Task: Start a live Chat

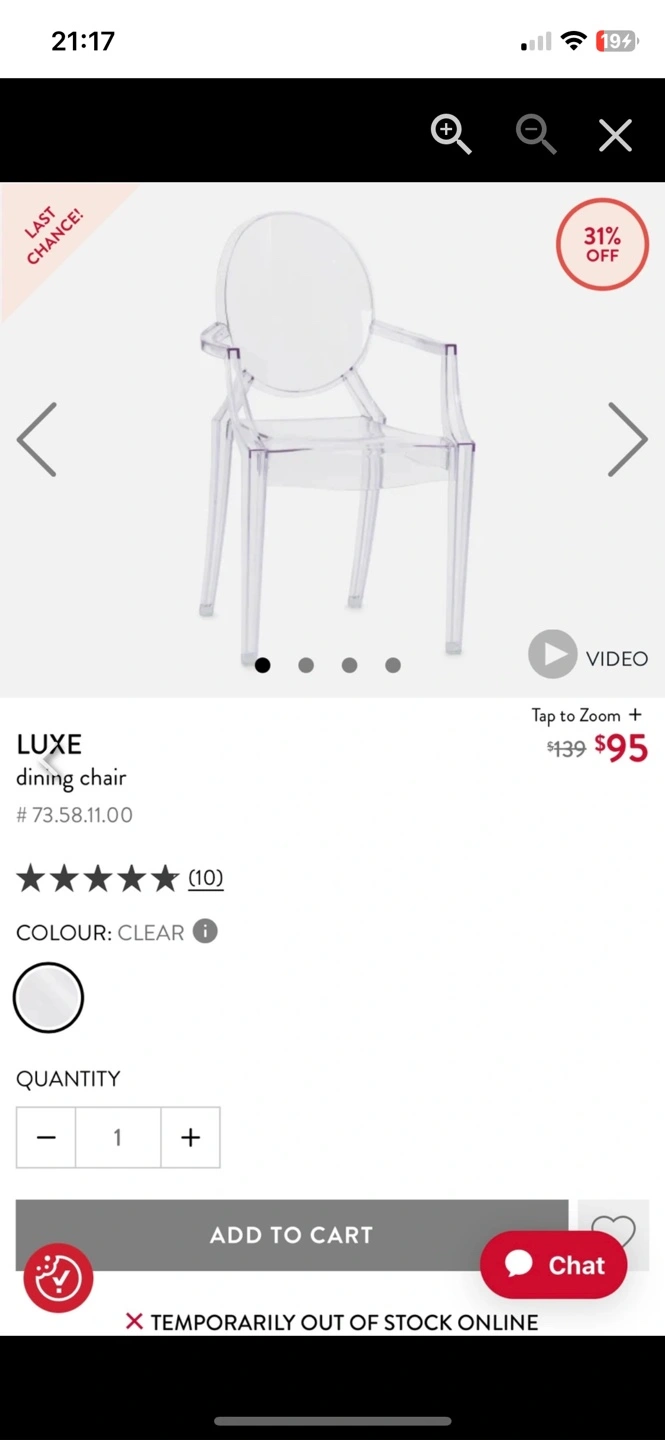Action: [554, 1265]
